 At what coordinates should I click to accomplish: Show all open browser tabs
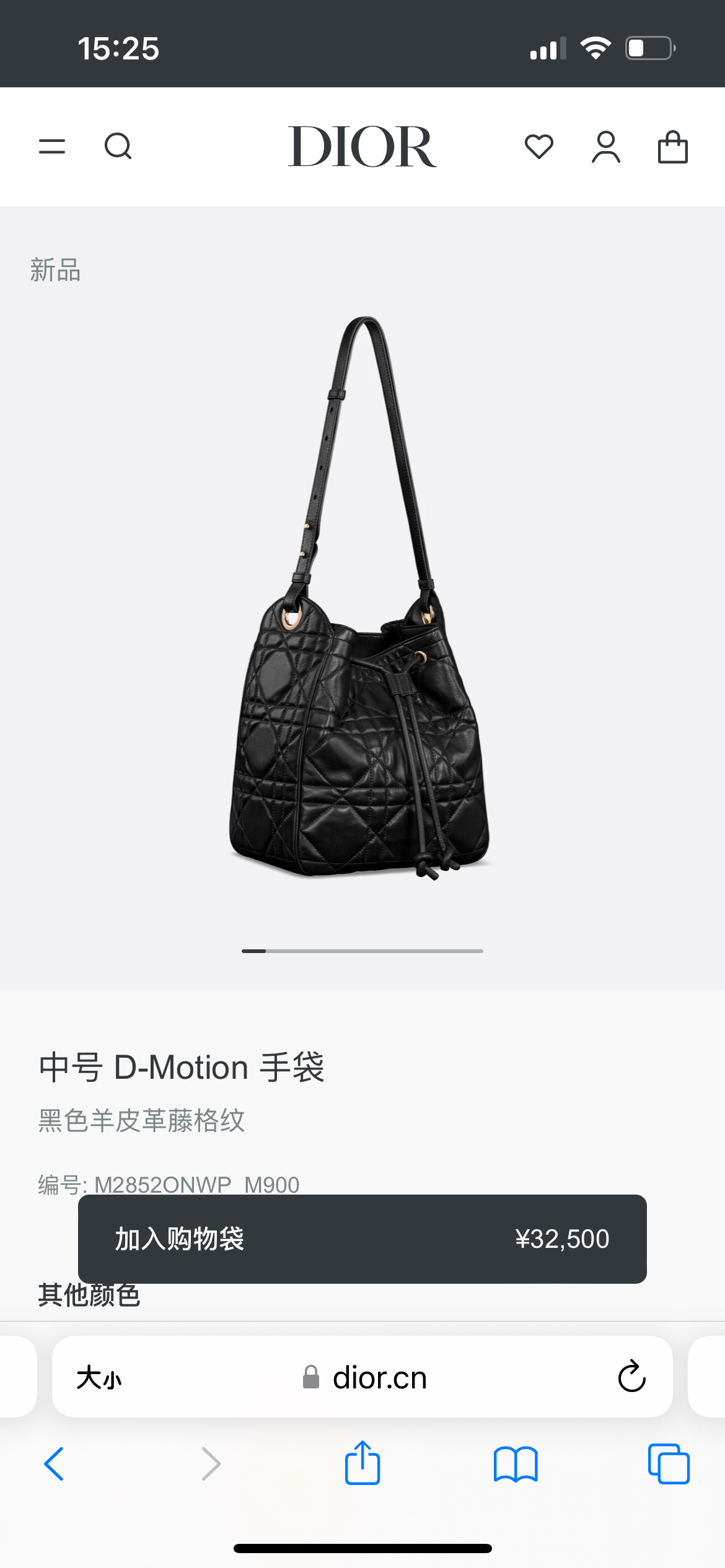pyautogui.click(x=669, y=1464)
